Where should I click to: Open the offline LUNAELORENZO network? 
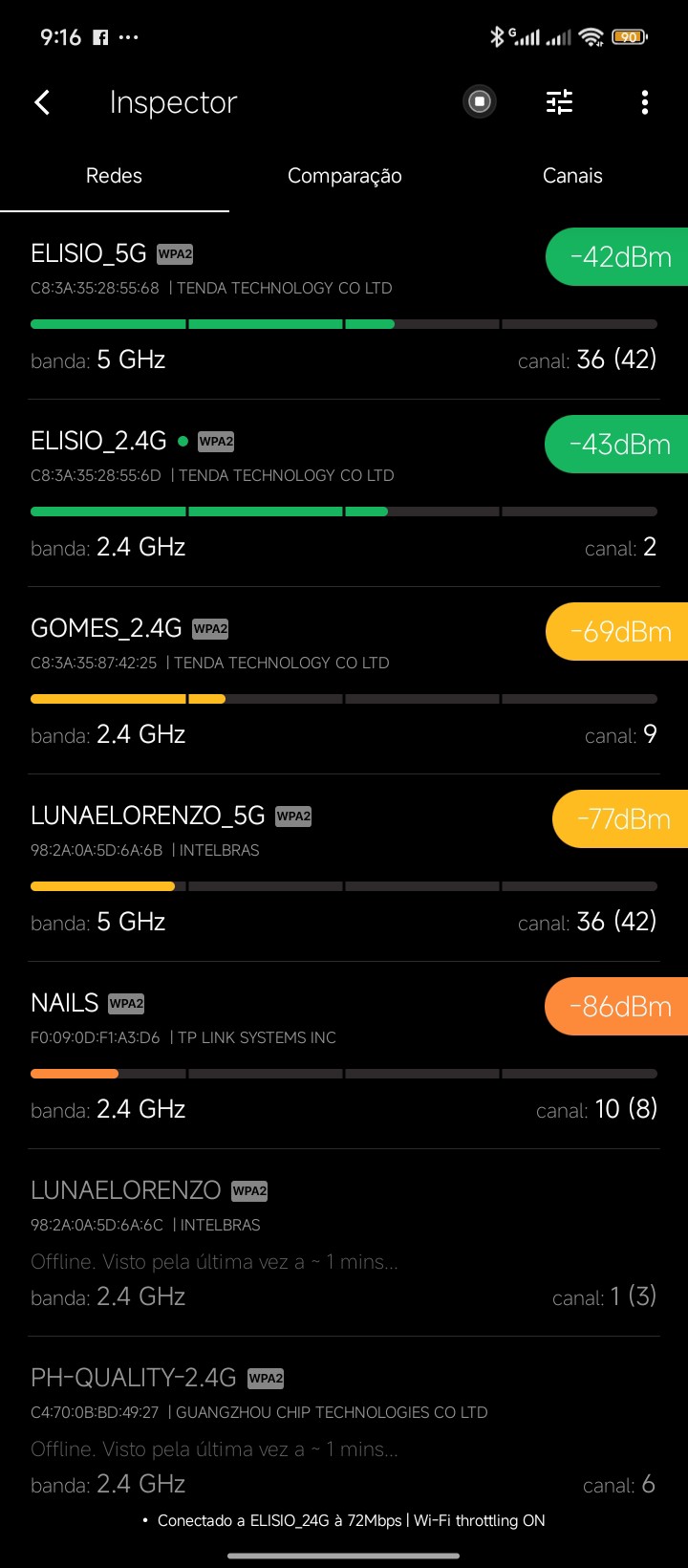287,1243
